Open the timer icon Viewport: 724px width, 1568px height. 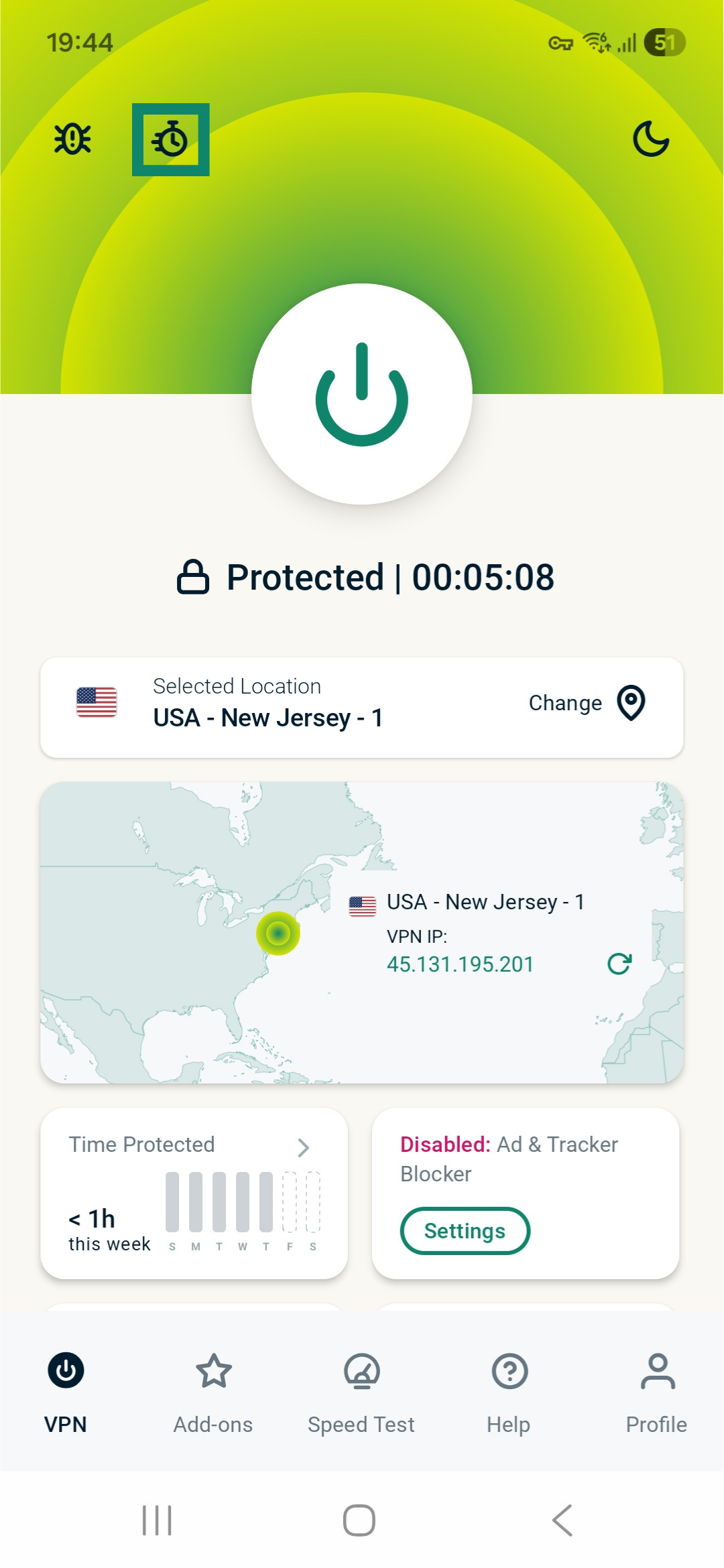point(171,140)
